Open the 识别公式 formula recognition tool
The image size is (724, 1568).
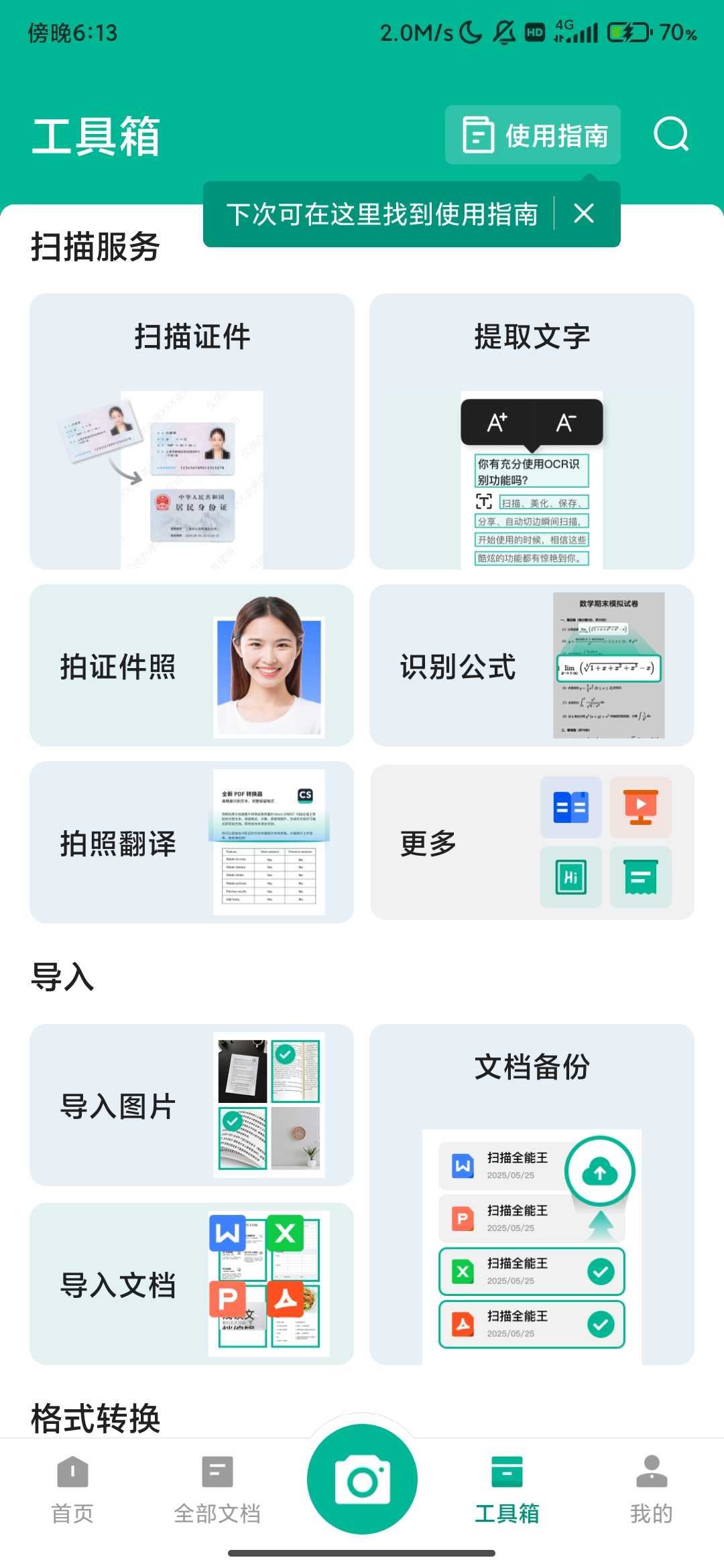tap(532, 665)
